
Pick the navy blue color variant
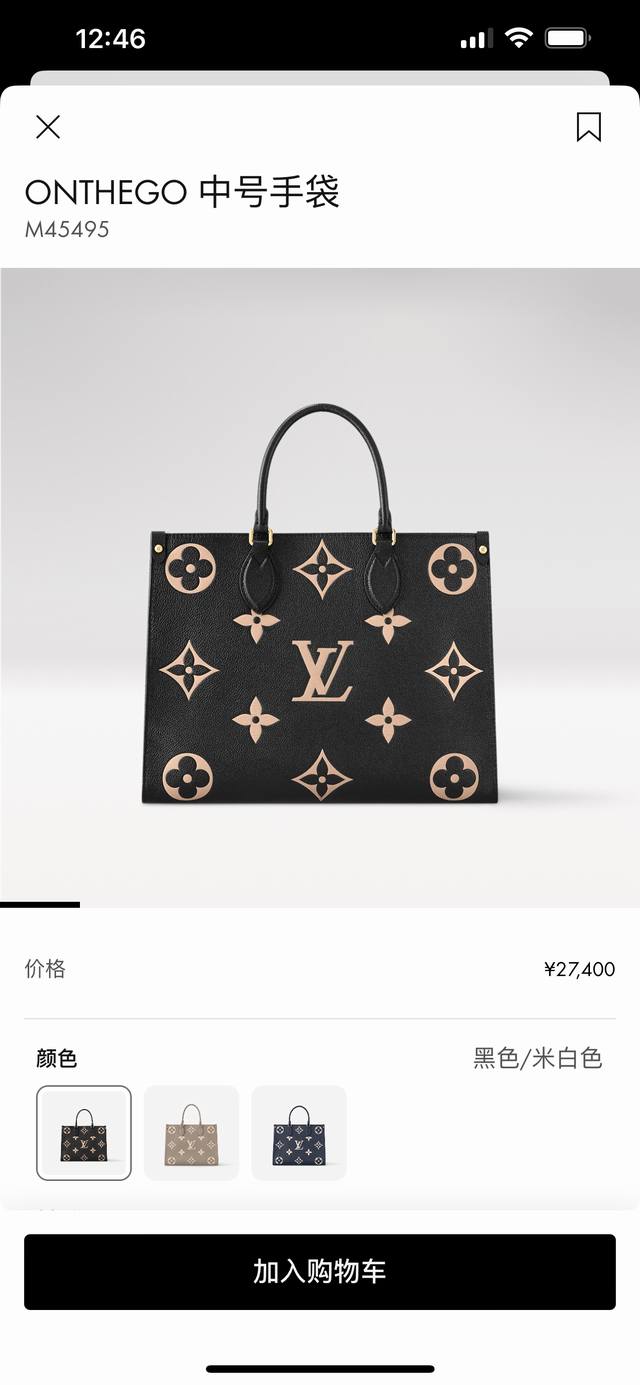[298, 1133]
